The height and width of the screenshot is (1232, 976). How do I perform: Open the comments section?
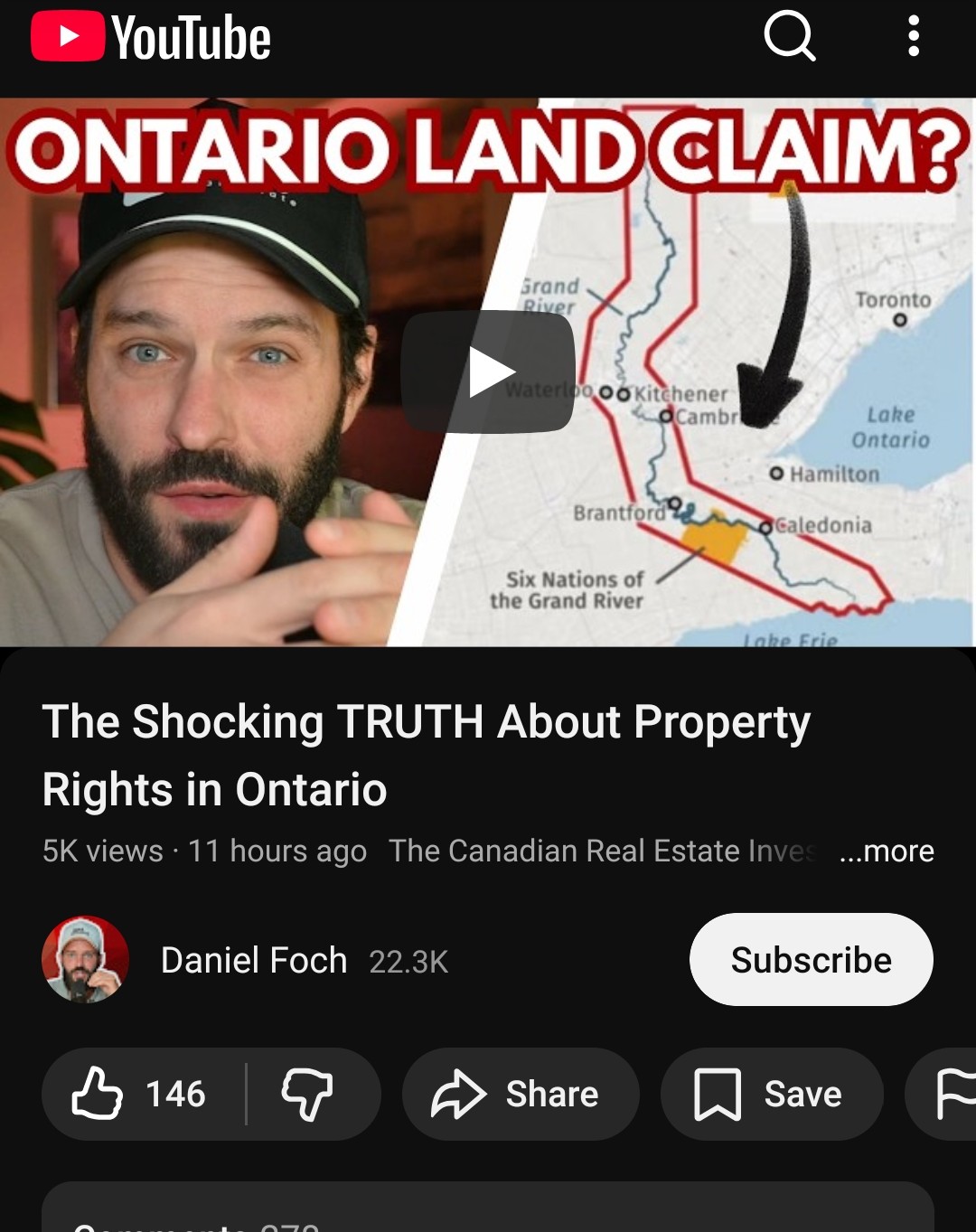tap(488, 1211)
